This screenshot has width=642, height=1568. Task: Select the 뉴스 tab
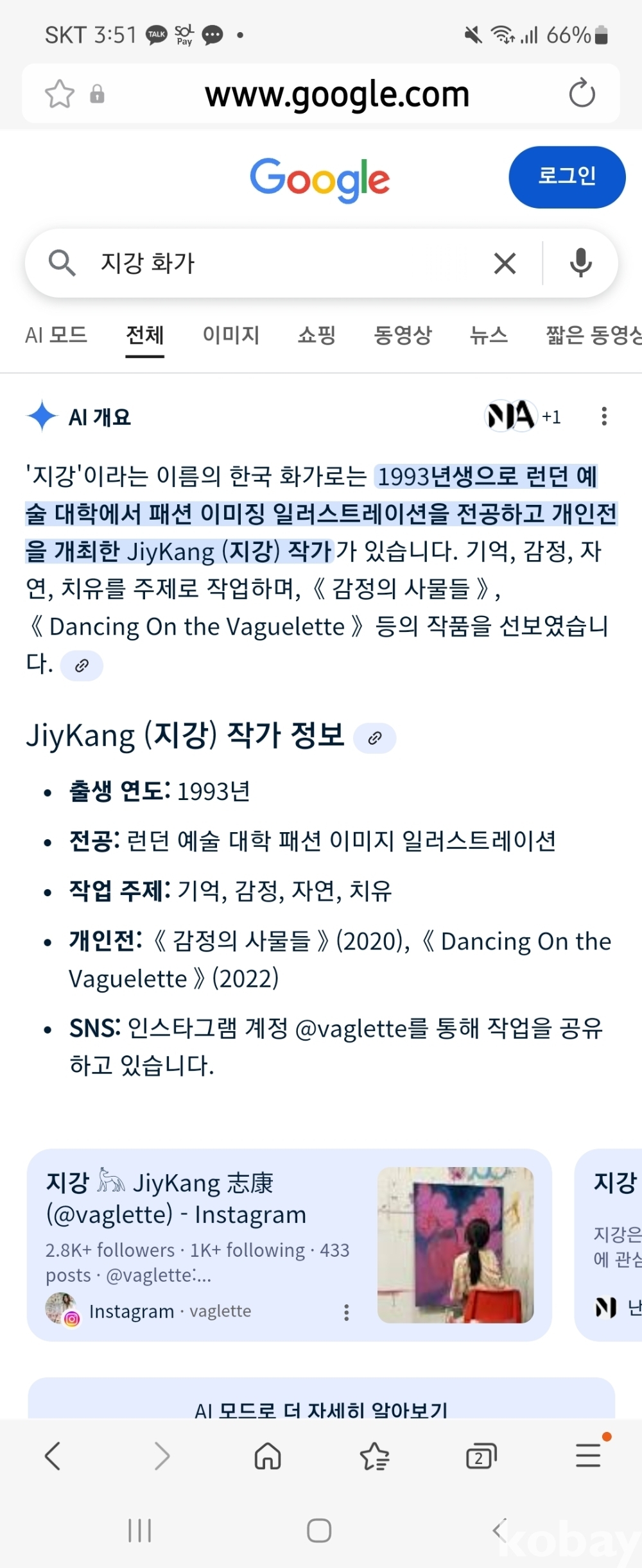click(489, 335)
